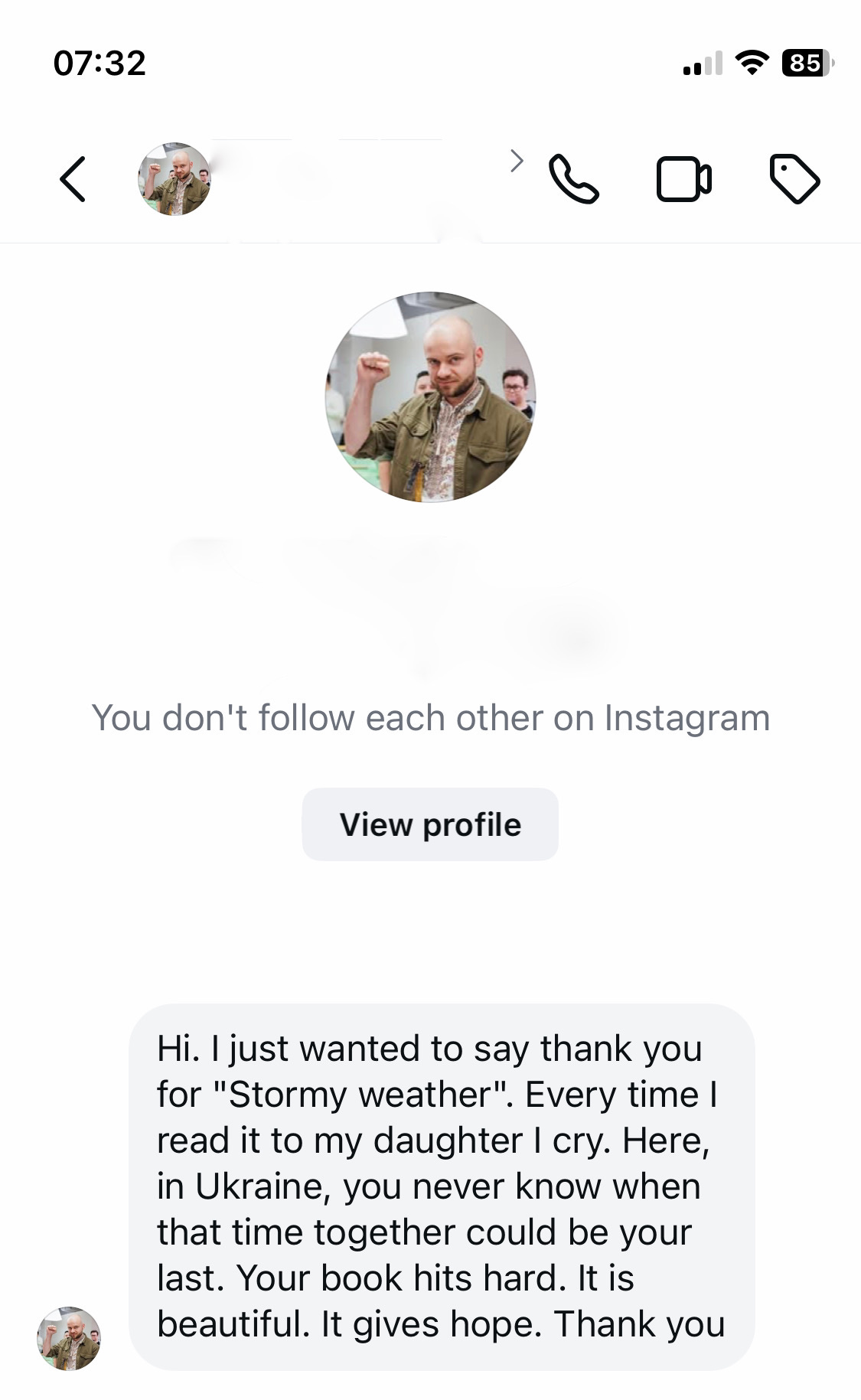Start a video call
Image resolution: width=861 pixels, height=1400 pixels.
tap(683, 179)
